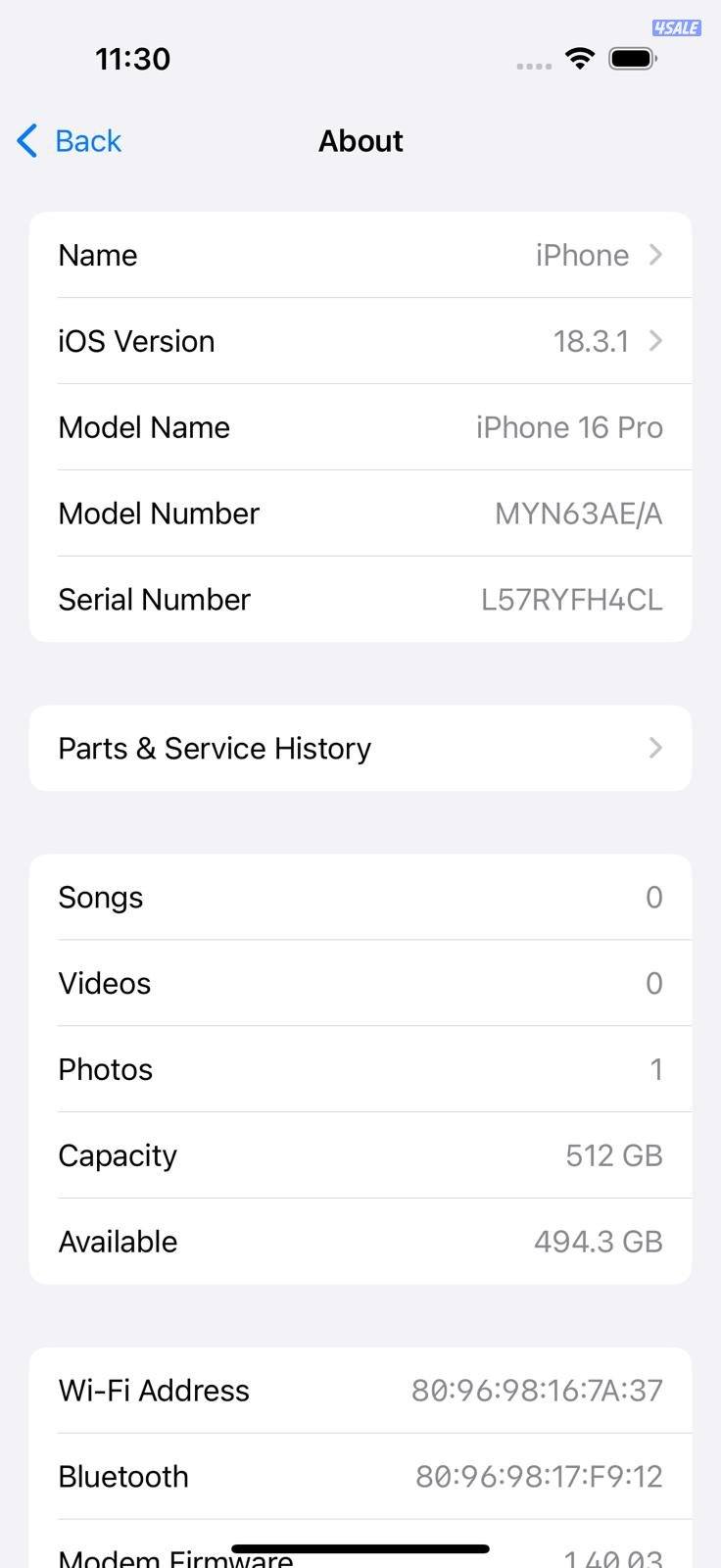Open Parts & Service History
This screenshot has height=1568, width=721.
coord(360,748)
